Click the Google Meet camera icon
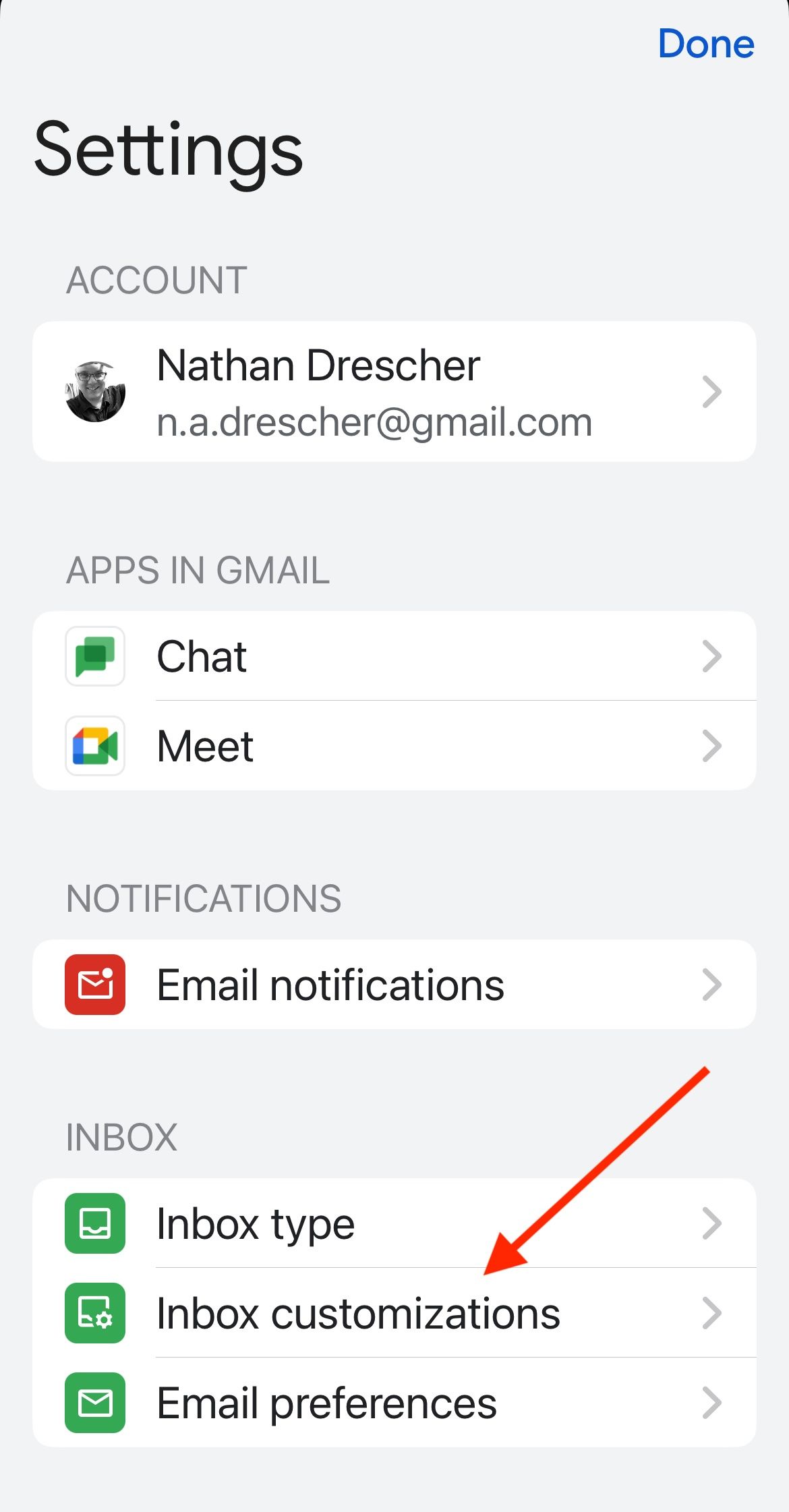This screenshot has width=789, height=1512. pyautogui.click(x=94, y=746)
